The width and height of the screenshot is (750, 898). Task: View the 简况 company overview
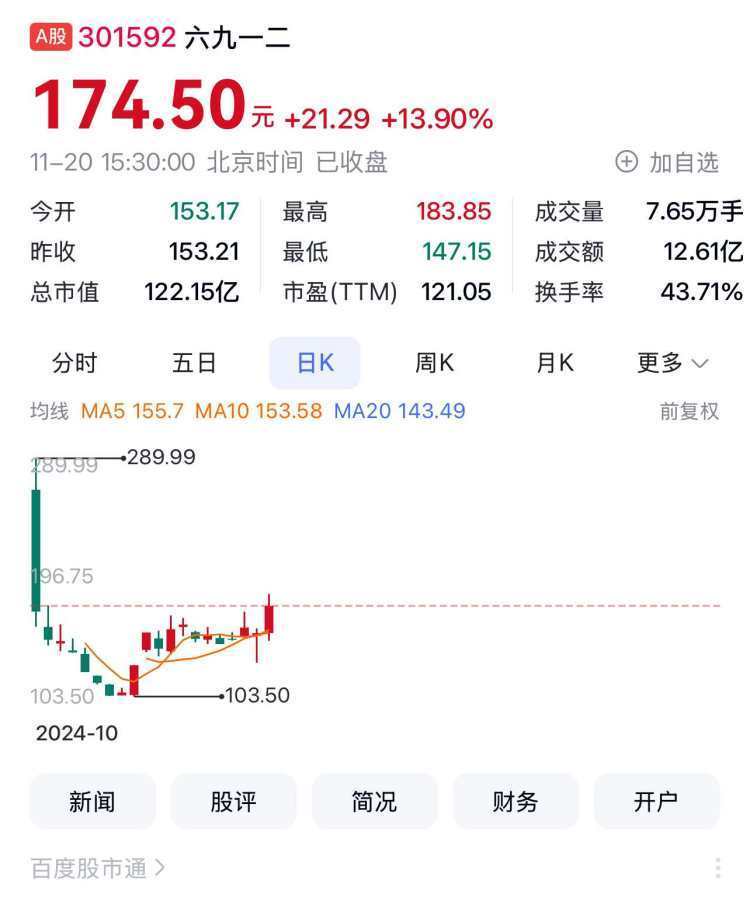[x=374, y=801]
